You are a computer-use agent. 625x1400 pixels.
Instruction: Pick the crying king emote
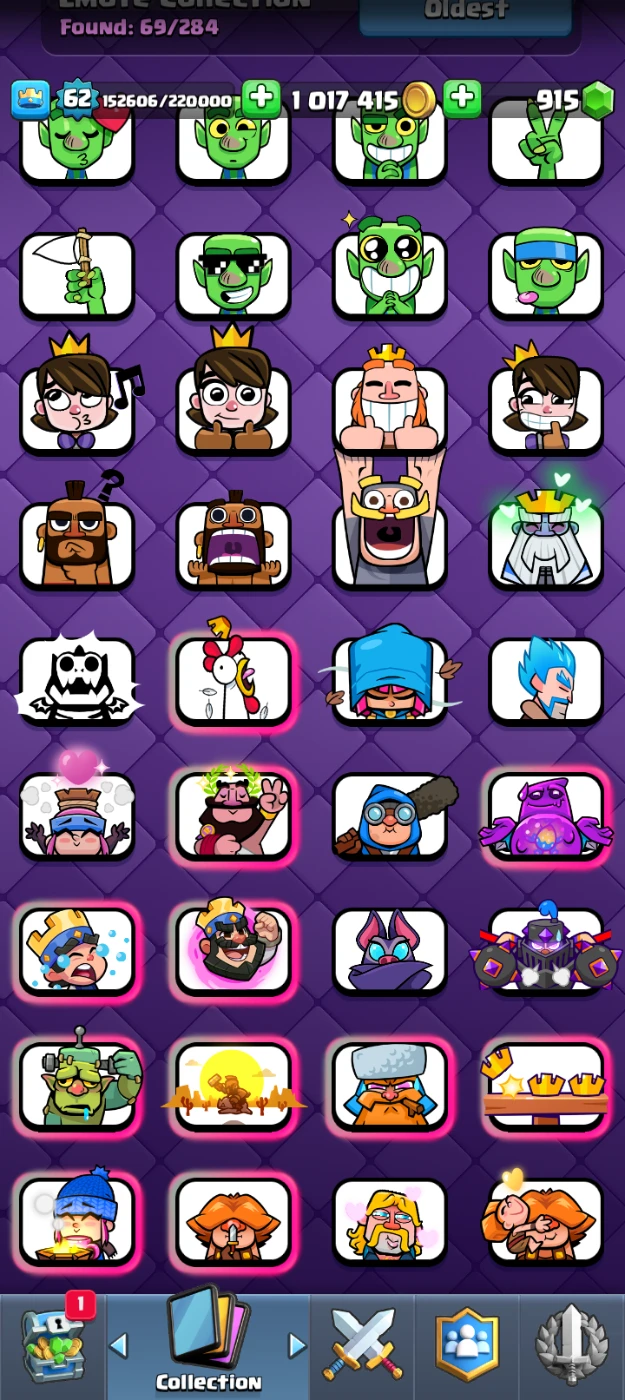78,950
